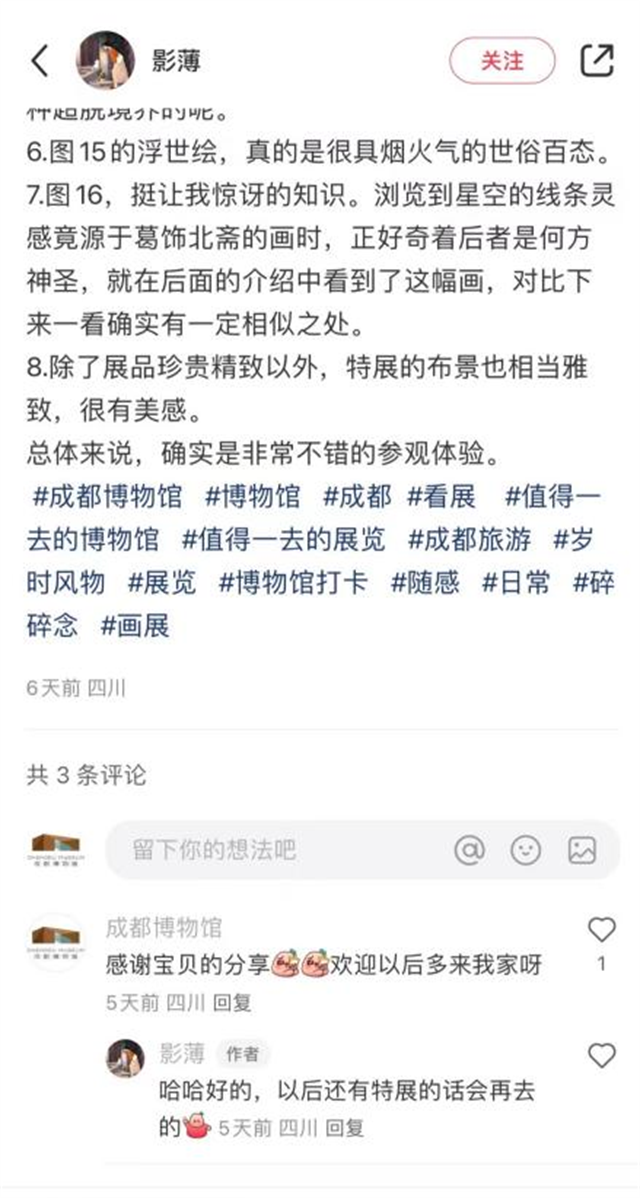Like 影薄's reply comment
The height and width of the screenshot is (1198, 640).
[601, 1055]
